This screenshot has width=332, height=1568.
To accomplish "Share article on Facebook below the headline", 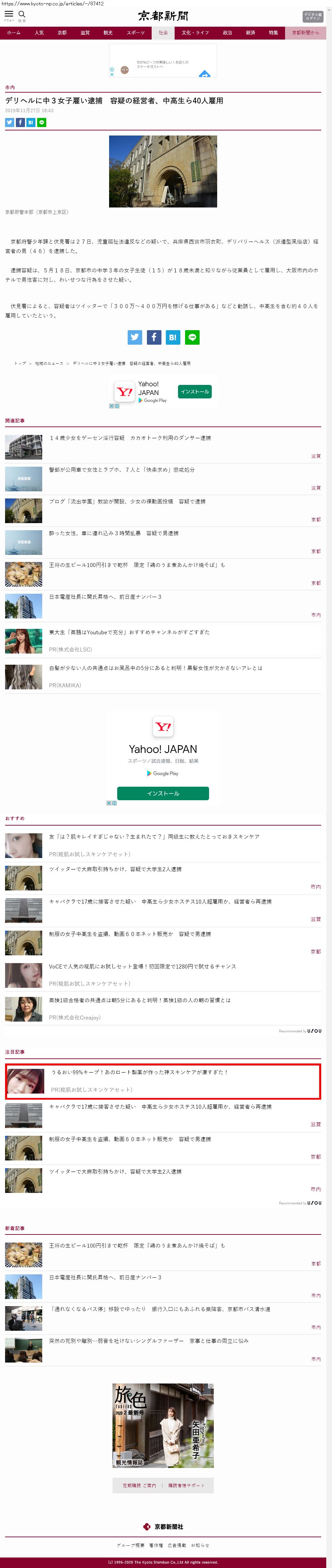I will point(20,122).
